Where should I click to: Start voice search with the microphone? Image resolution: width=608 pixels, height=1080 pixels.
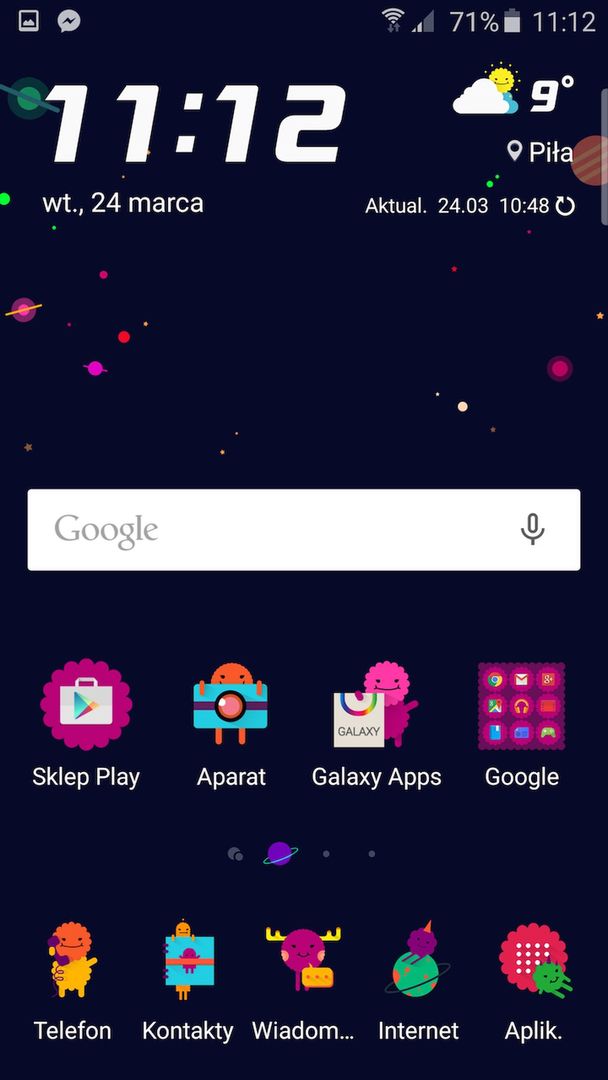(x=533, y=530)
